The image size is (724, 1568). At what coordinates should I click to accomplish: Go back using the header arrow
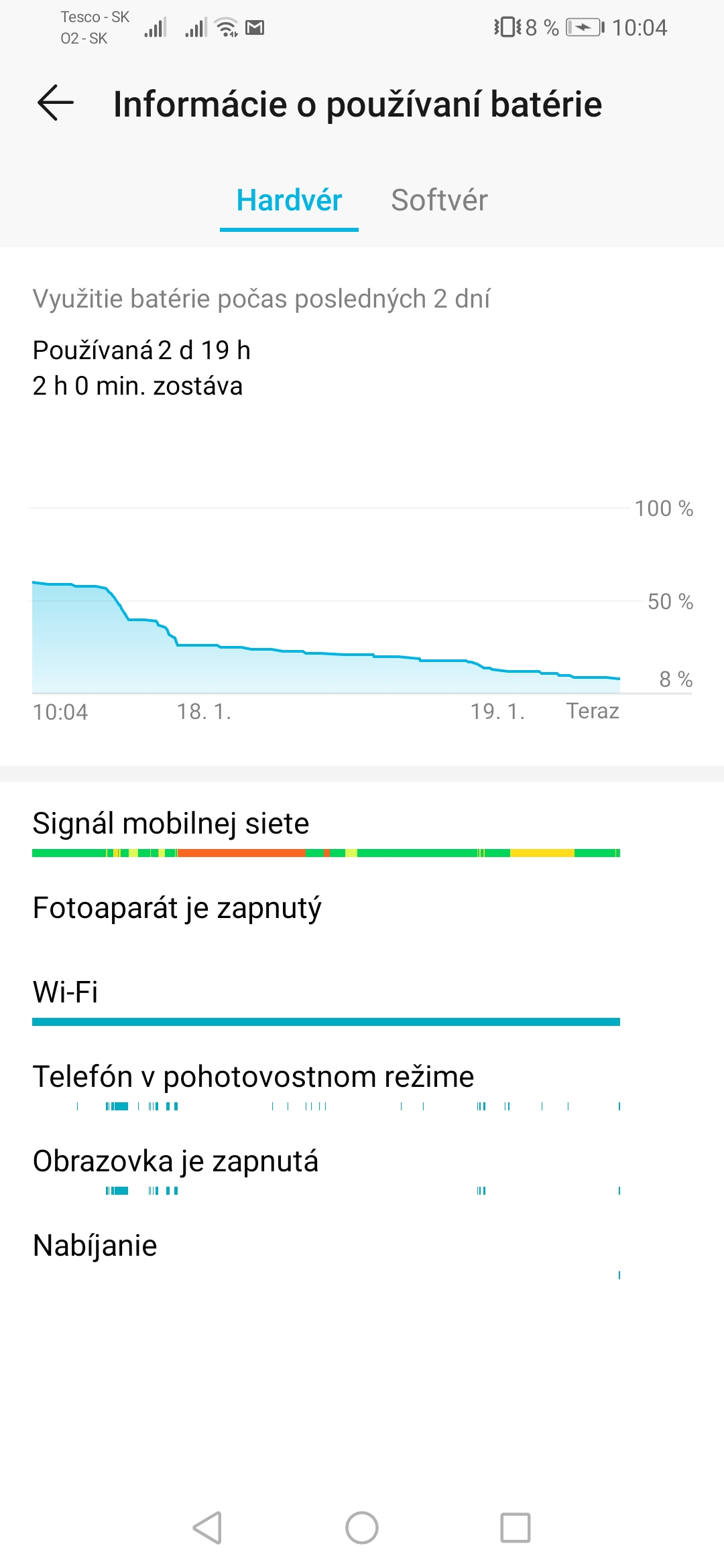[x=56, y=103]
